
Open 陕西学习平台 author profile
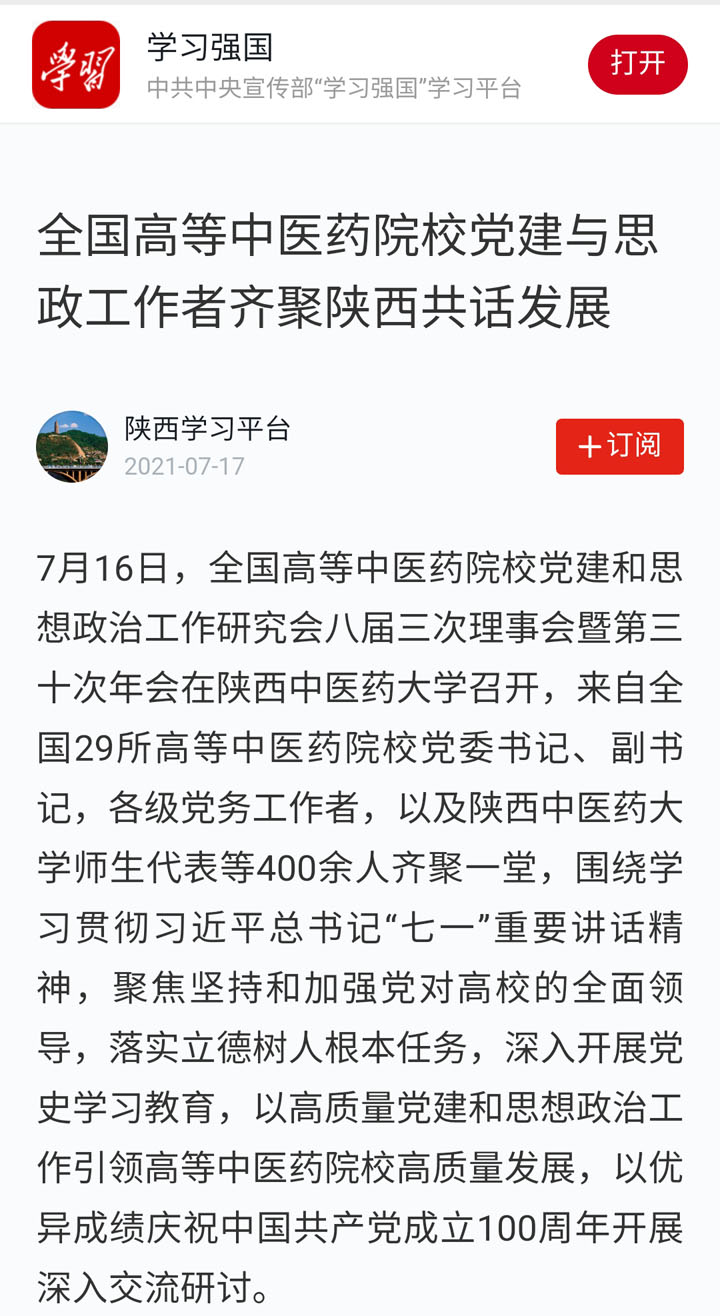(208, 429)
